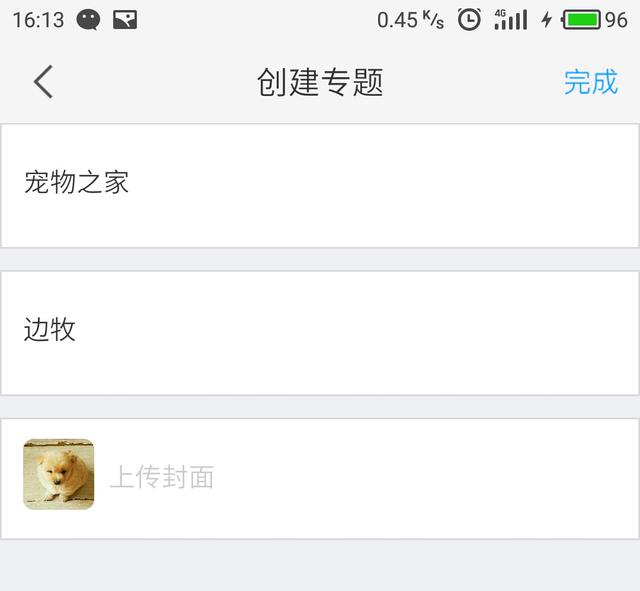The height and width of the screenshot is (591, 640).
Task: Edit the description field 边牧
Action: [320, 332]
